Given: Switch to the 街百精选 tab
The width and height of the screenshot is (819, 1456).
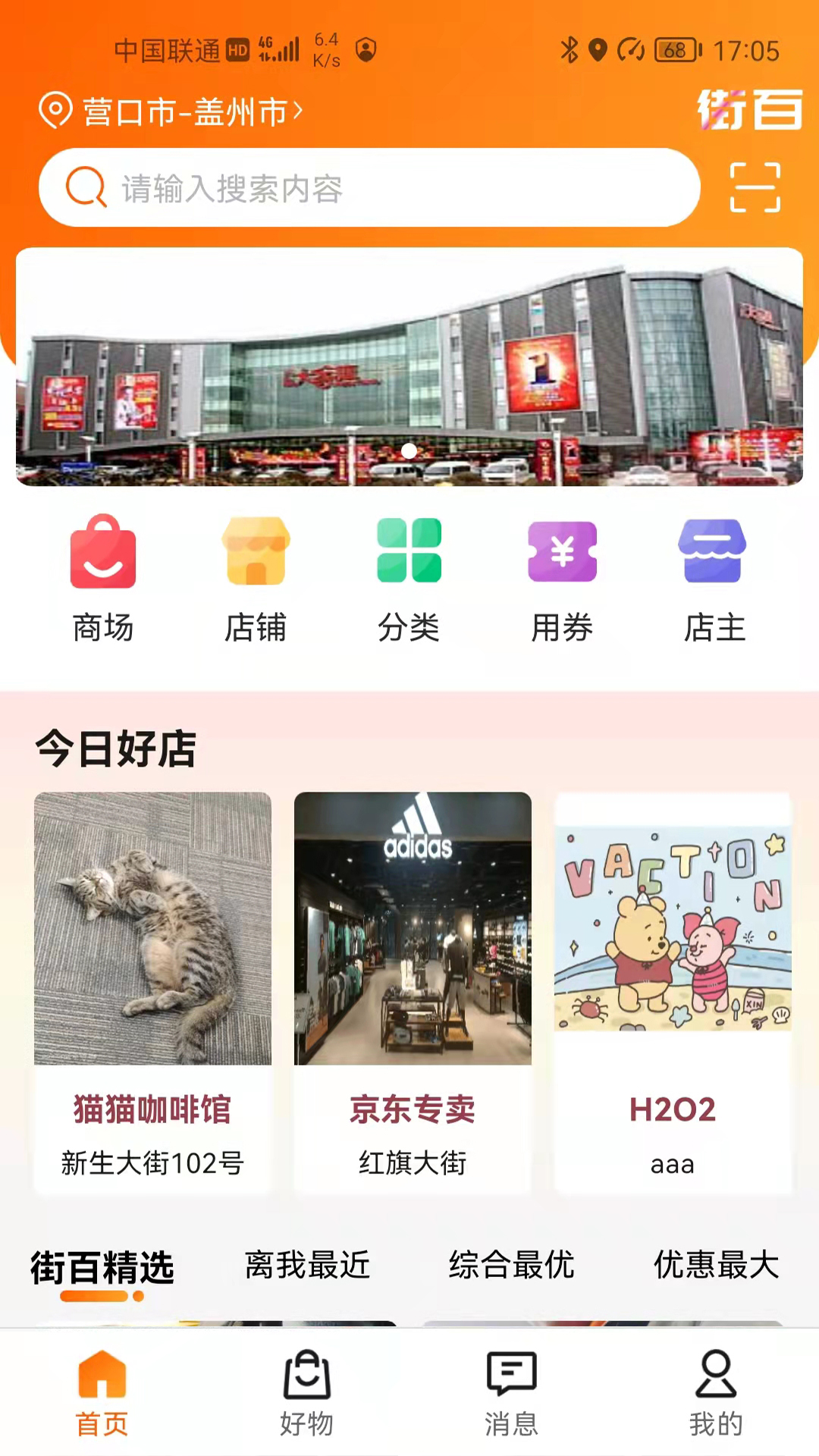Looking at the screenshot, I should tap(102, 1268).
